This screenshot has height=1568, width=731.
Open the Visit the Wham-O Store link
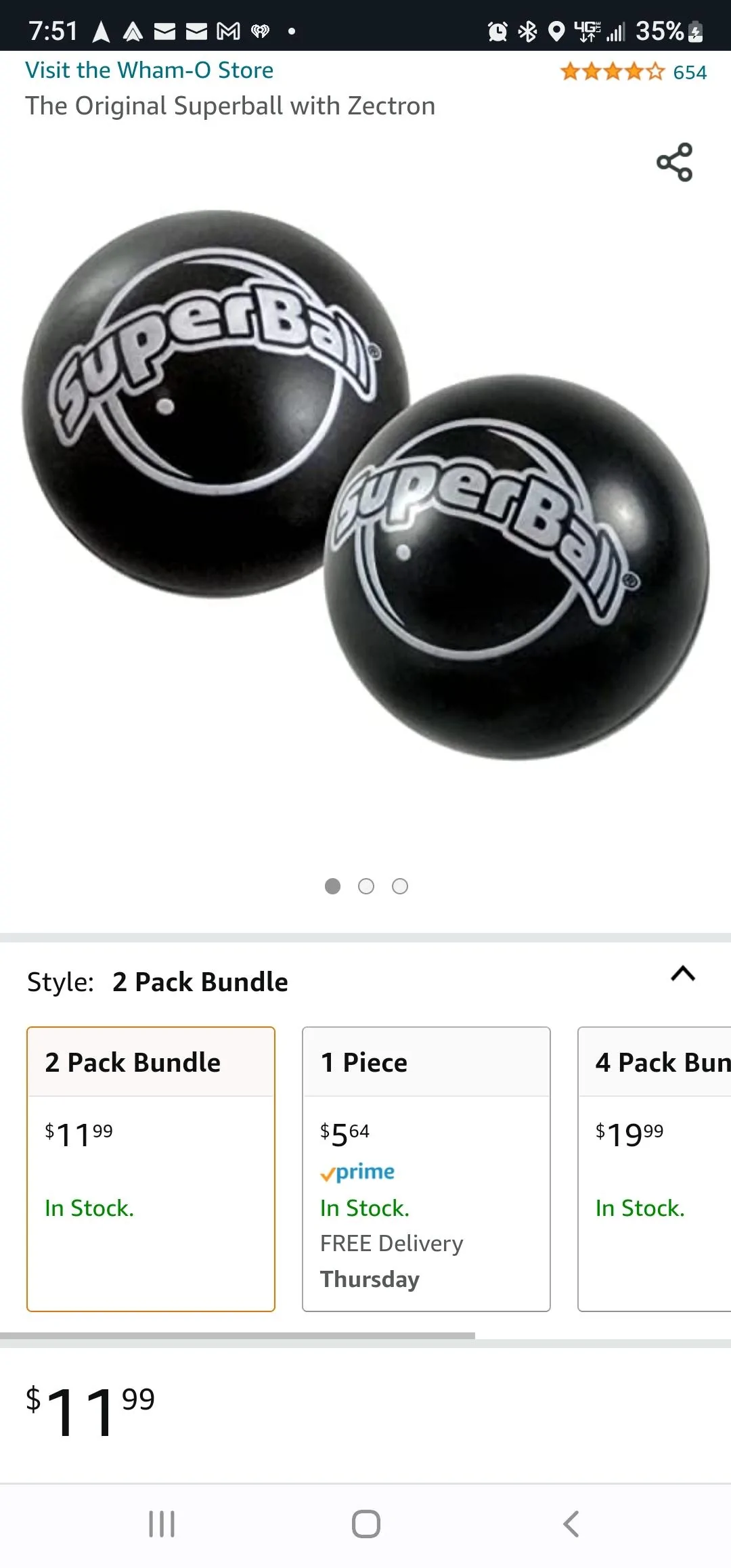click(x=150, y=70)
